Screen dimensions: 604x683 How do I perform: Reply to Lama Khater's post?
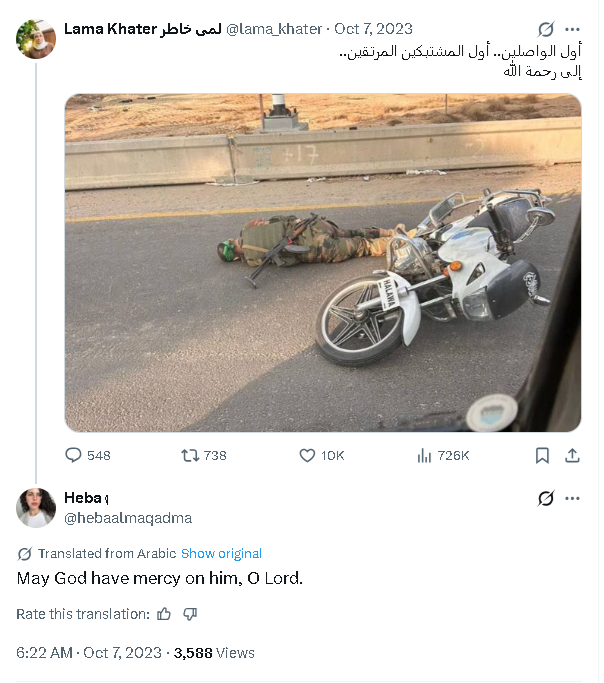coord(73,455)
